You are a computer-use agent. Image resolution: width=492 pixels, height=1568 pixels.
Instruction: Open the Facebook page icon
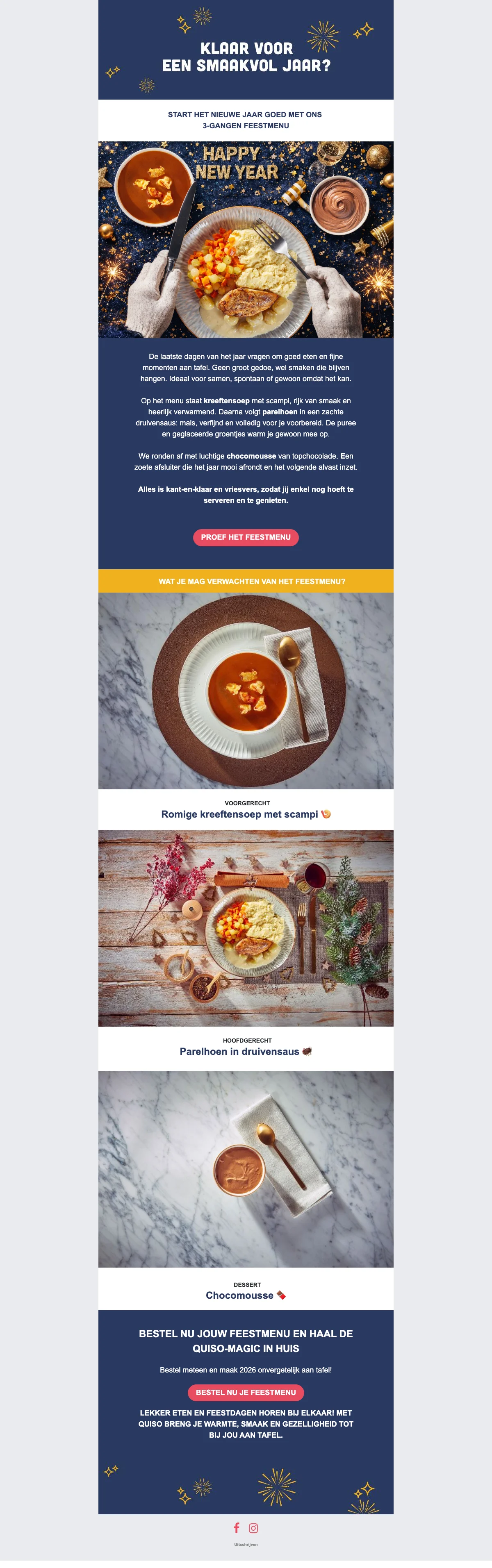(x=237, y=1528)
